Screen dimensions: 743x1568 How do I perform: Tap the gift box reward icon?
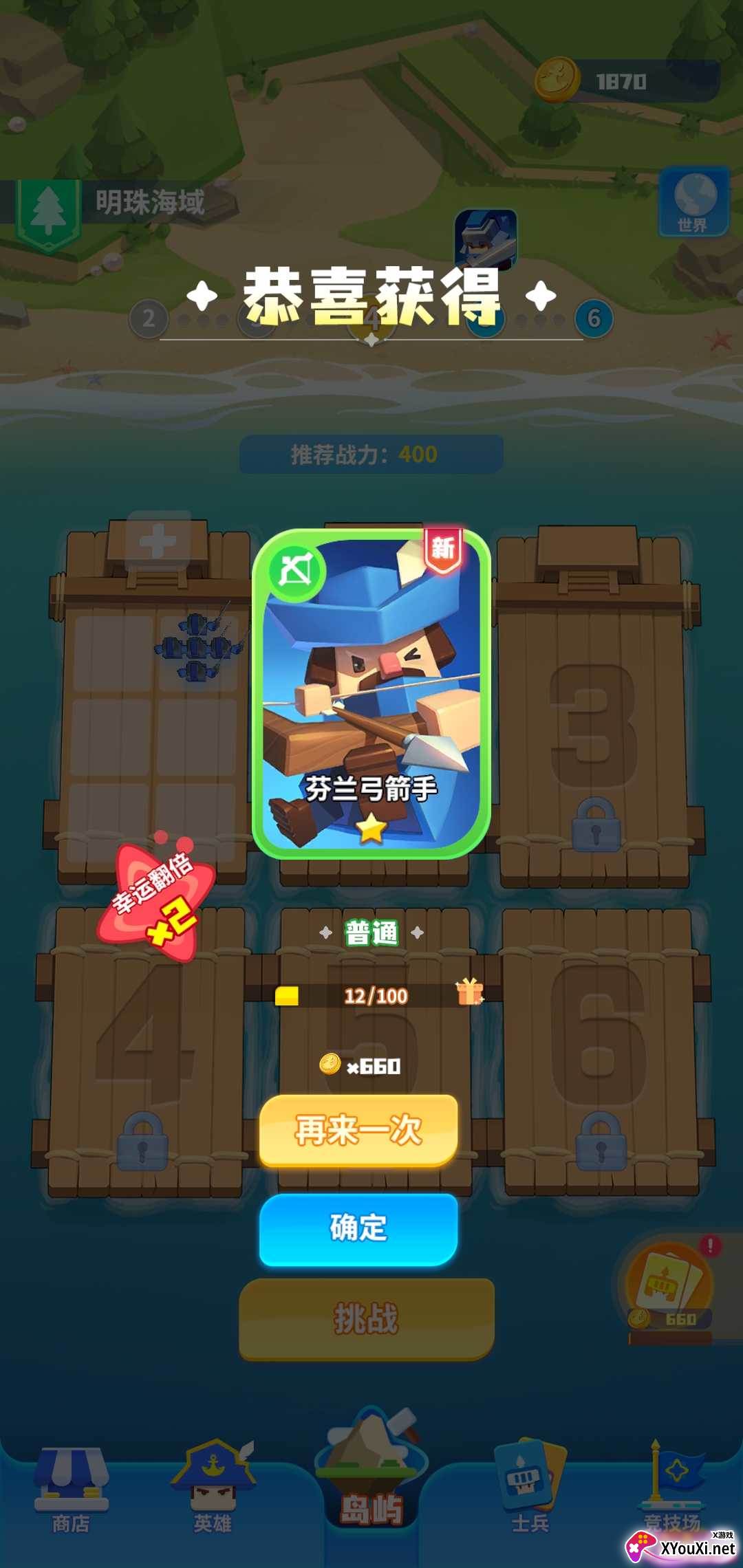pyautogui.click(x=469, y=992)
